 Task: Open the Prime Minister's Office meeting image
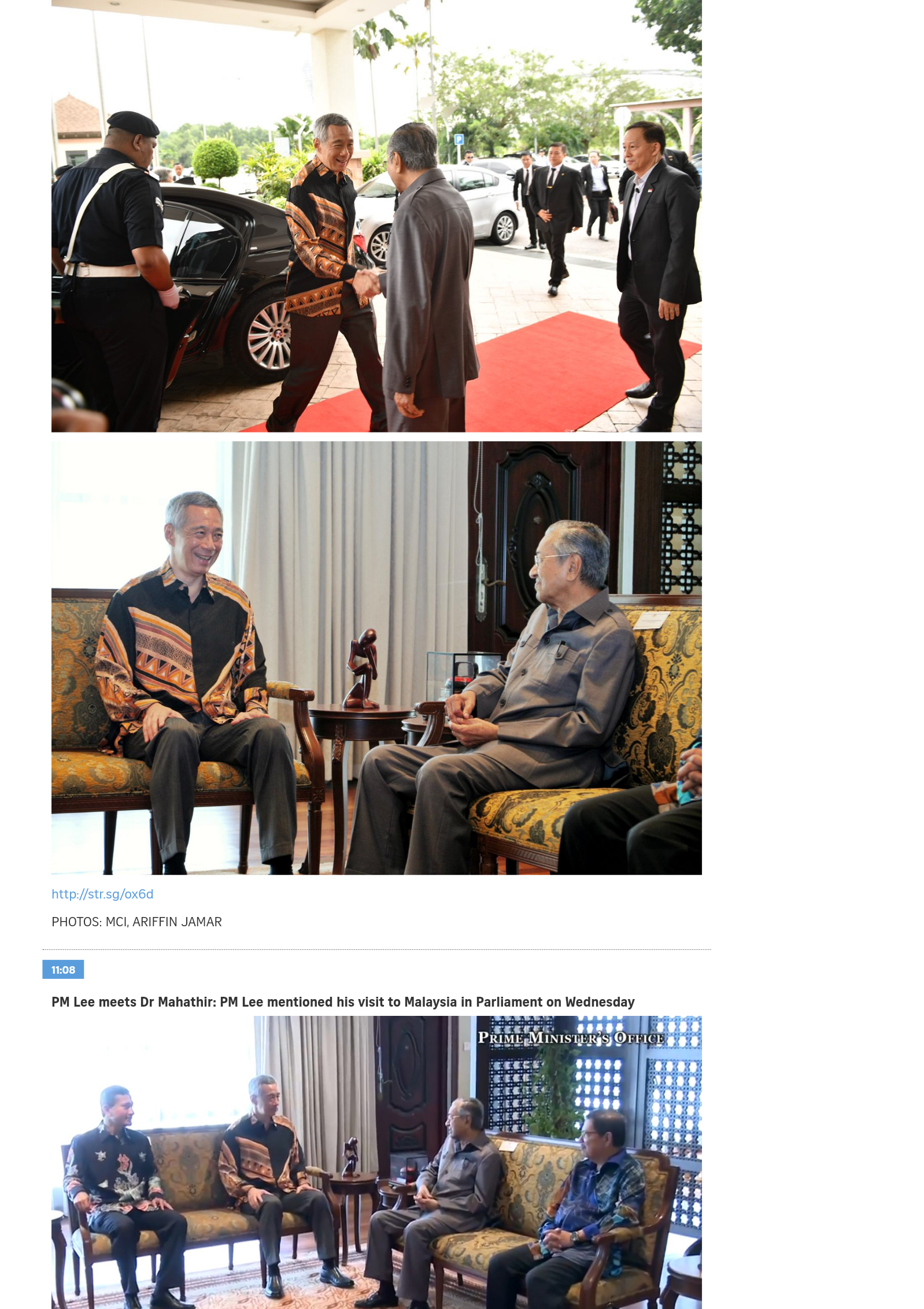coord(376,1162)
